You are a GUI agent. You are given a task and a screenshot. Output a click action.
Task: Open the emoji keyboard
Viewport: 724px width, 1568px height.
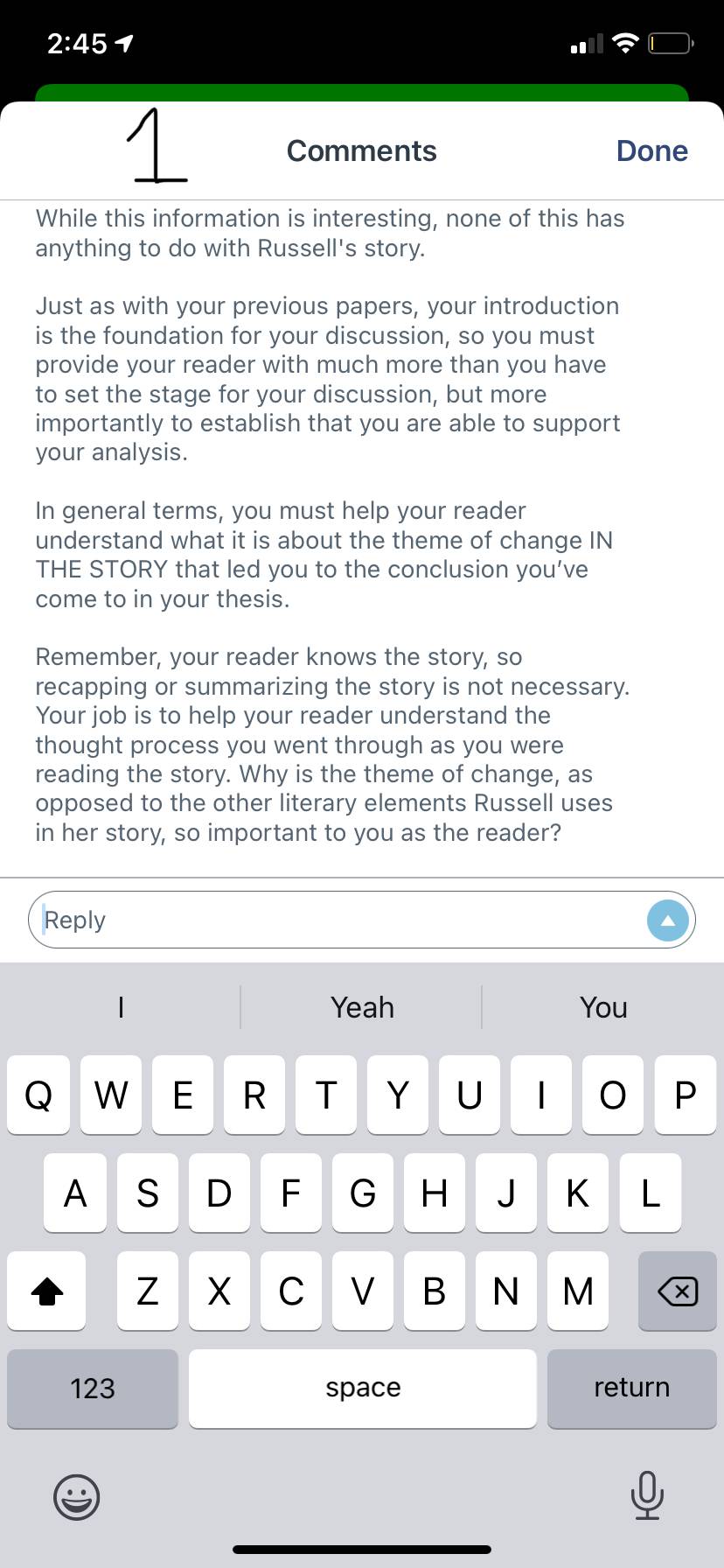[77, 1495]
